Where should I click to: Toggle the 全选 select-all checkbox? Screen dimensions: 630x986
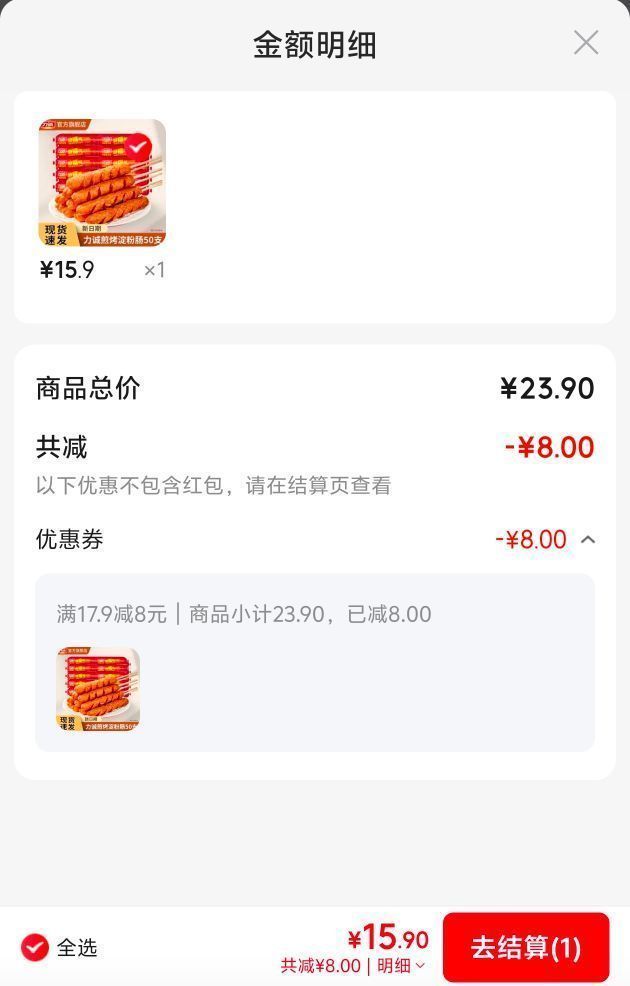pyautogui.click(x=35, y=948)
